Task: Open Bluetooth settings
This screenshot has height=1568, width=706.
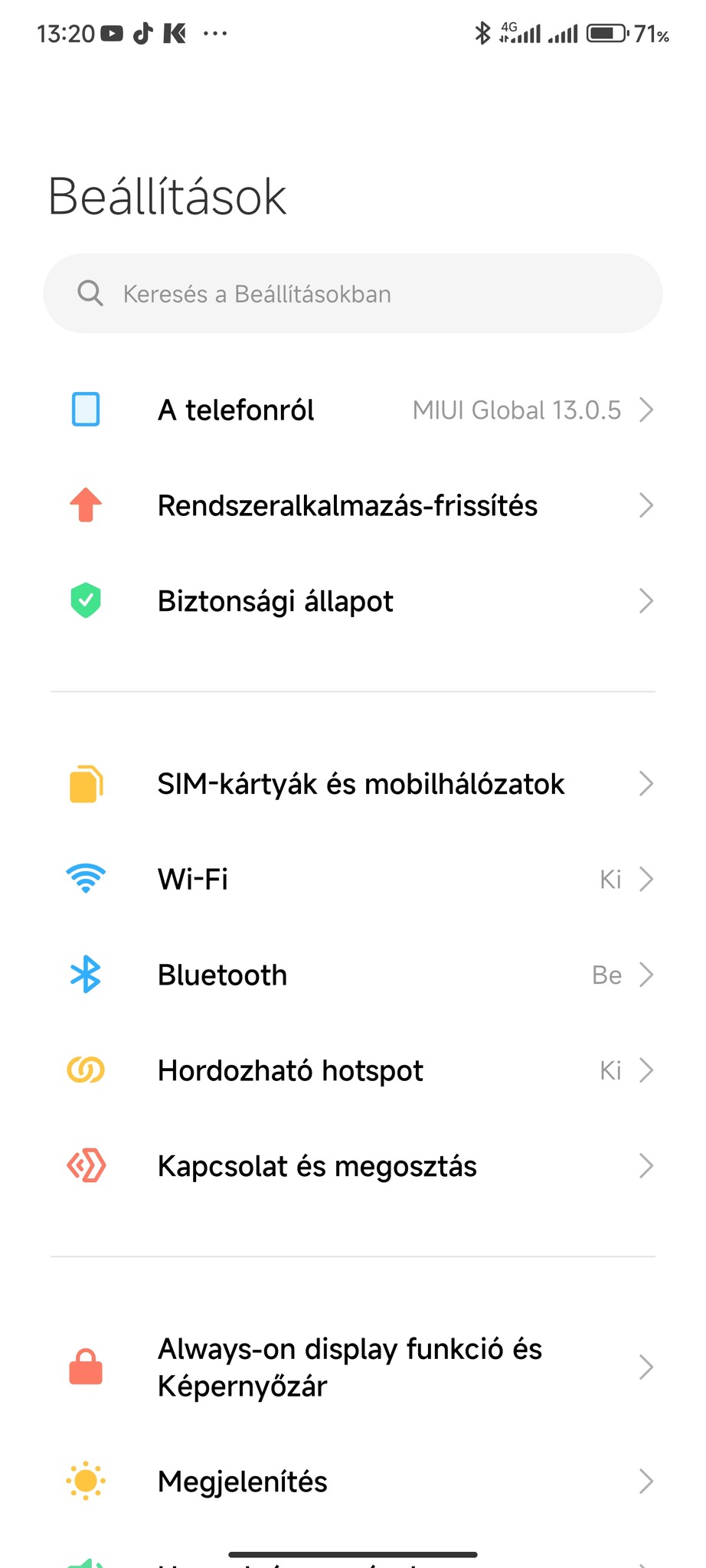Action: 352,975
